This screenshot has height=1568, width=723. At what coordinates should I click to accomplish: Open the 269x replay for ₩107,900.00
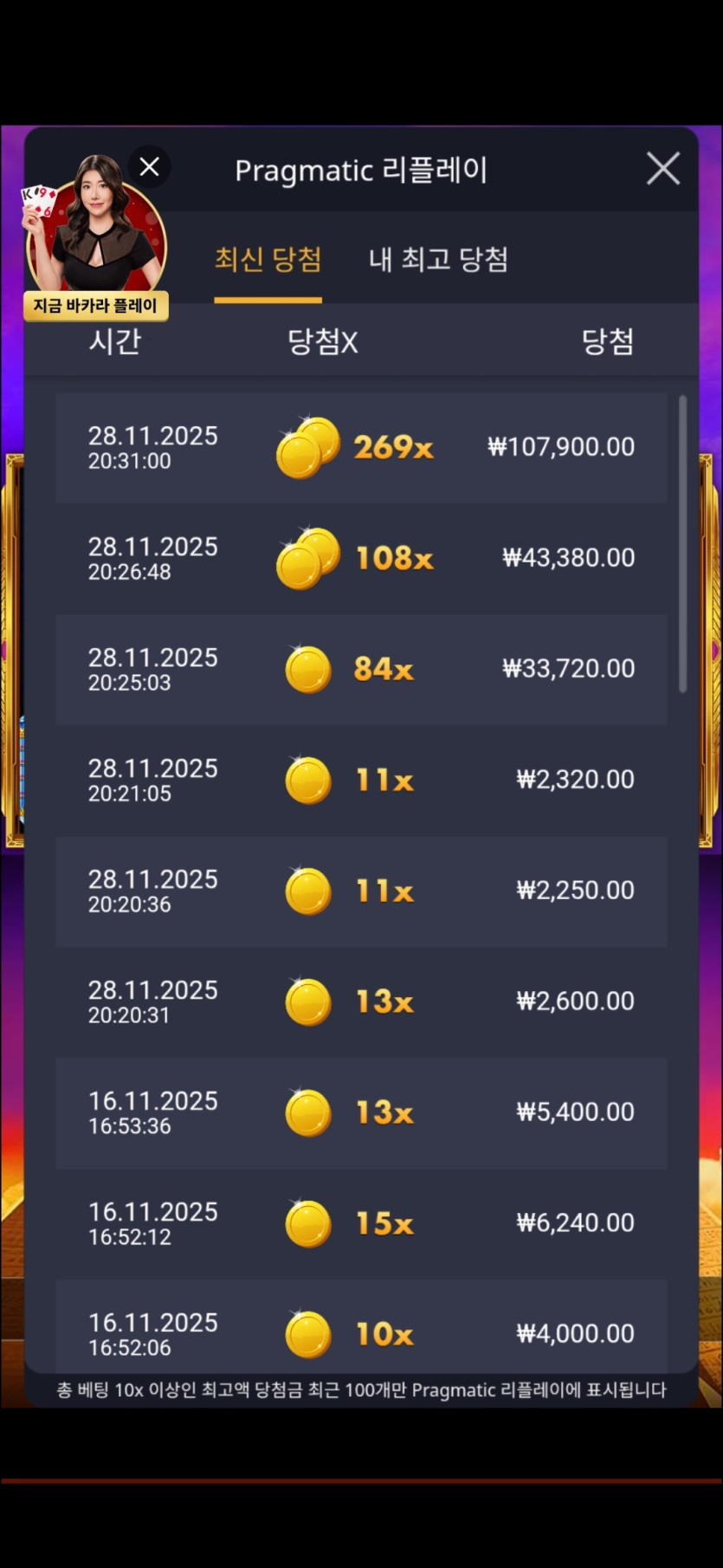(x=361, y=448)
